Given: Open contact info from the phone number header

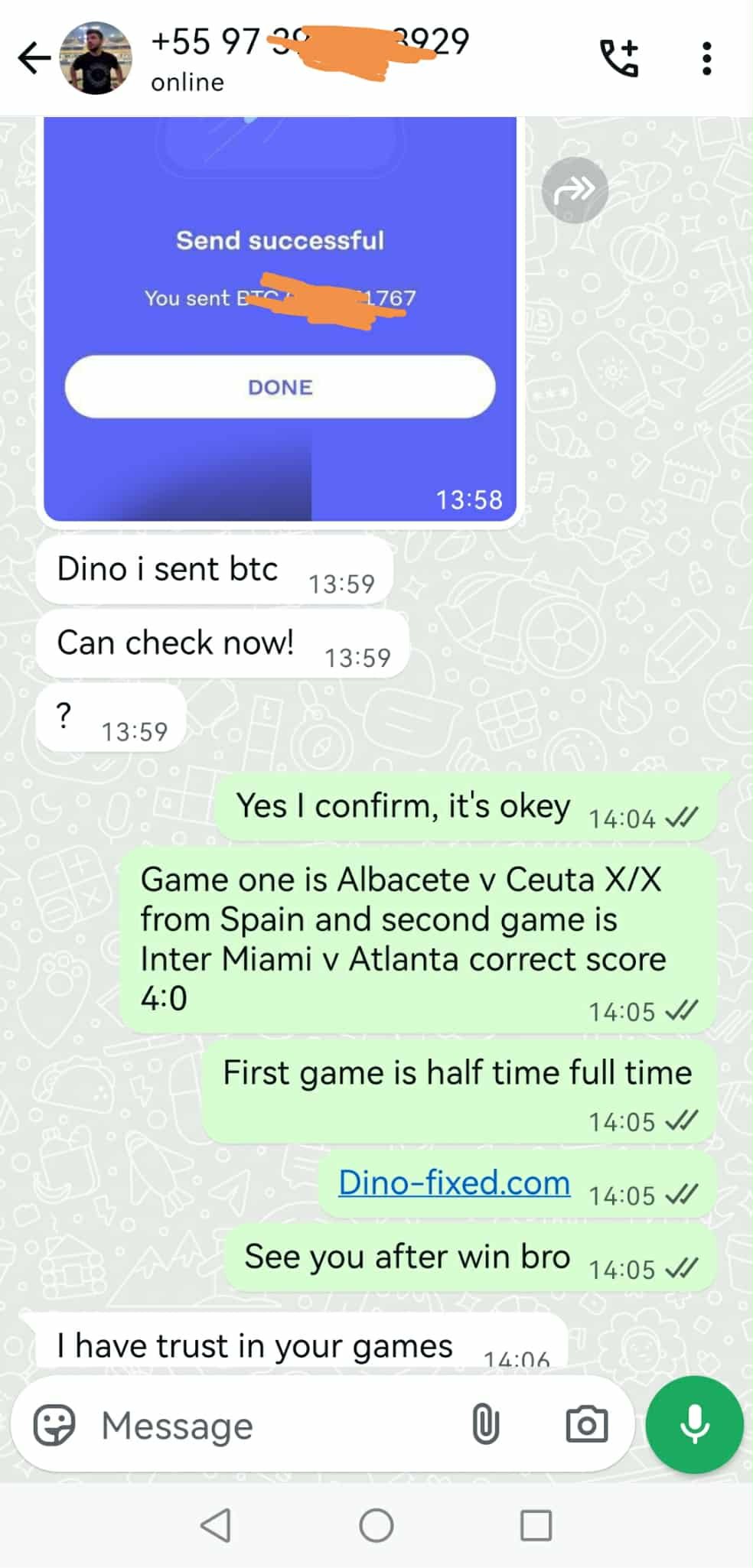Looking at the screenshot, I should tap(306, 58).
